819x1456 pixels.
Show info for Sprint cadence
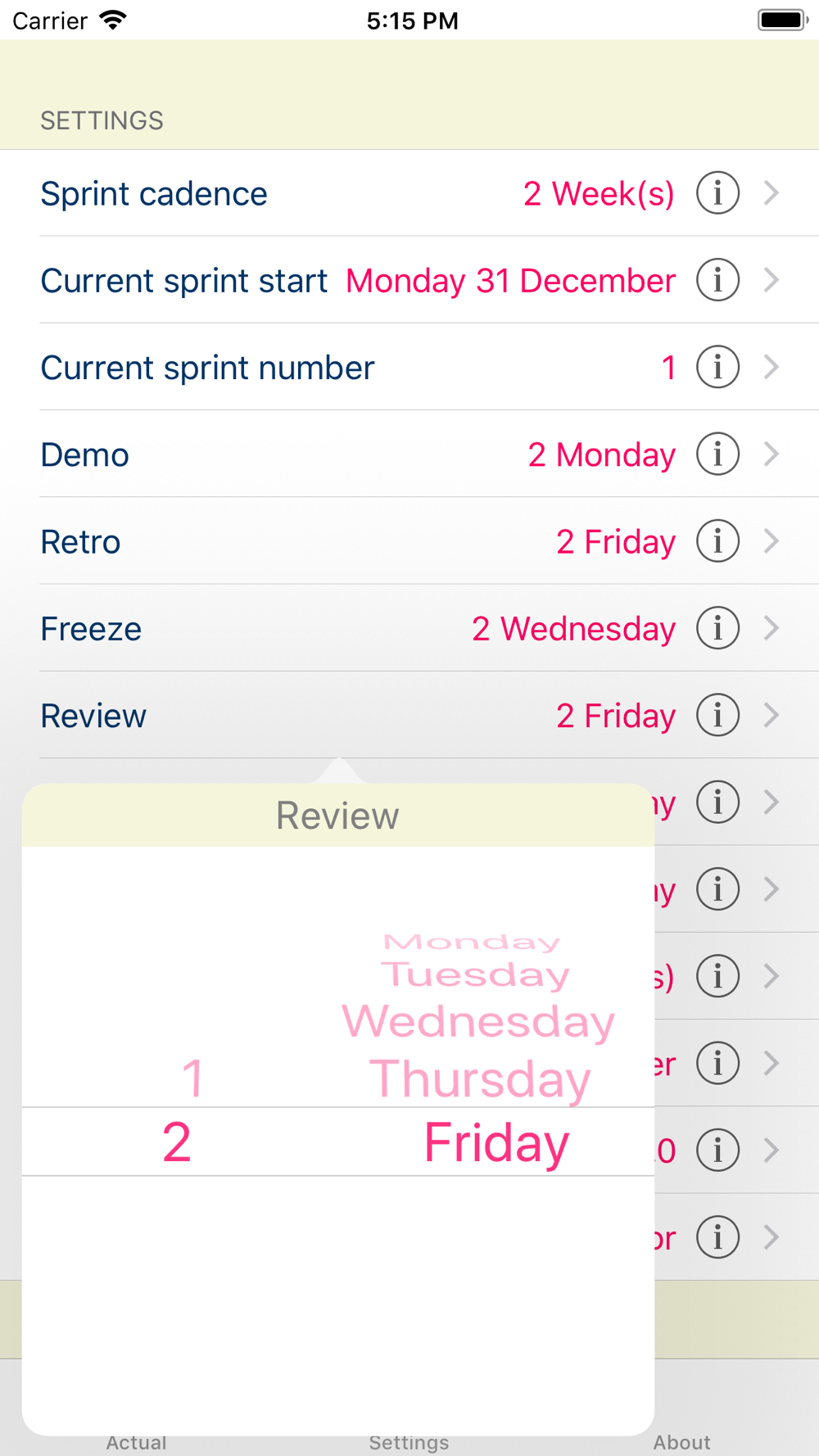click(x=717, y=193)
